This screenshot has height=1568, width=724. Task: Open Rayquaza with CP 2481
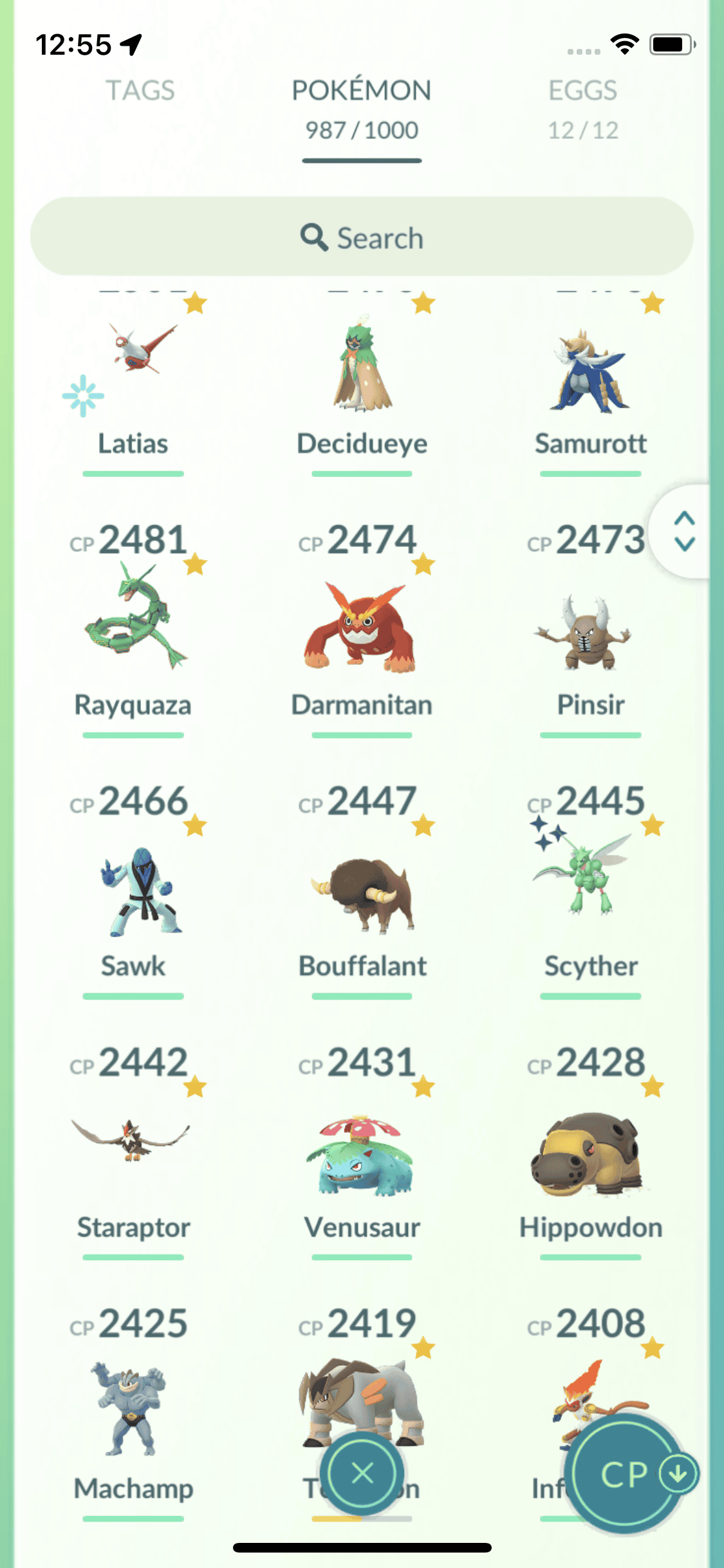[133, 618]
